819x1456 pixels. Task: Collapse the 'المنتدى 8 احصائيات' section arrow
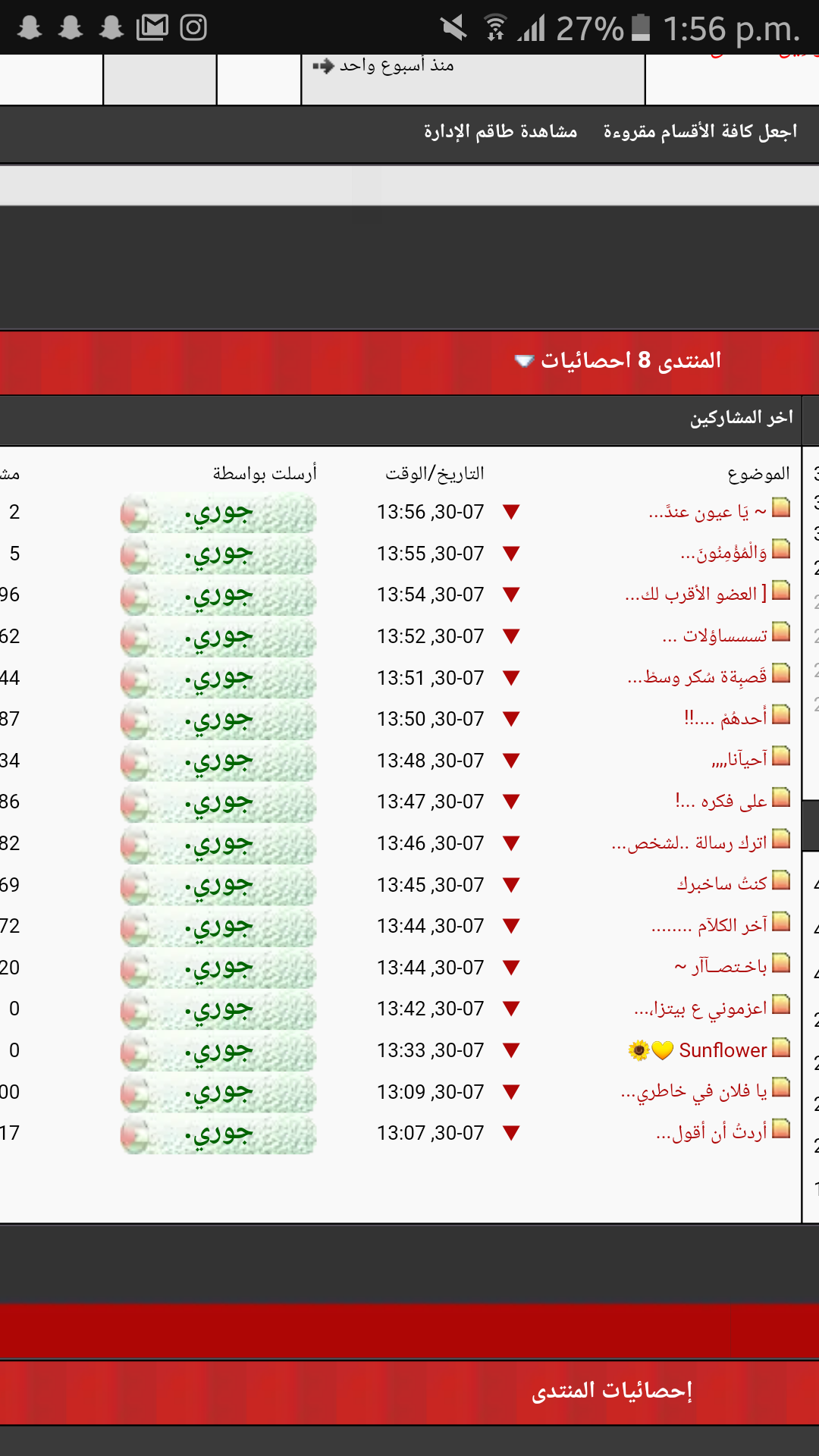click(524, 360)
